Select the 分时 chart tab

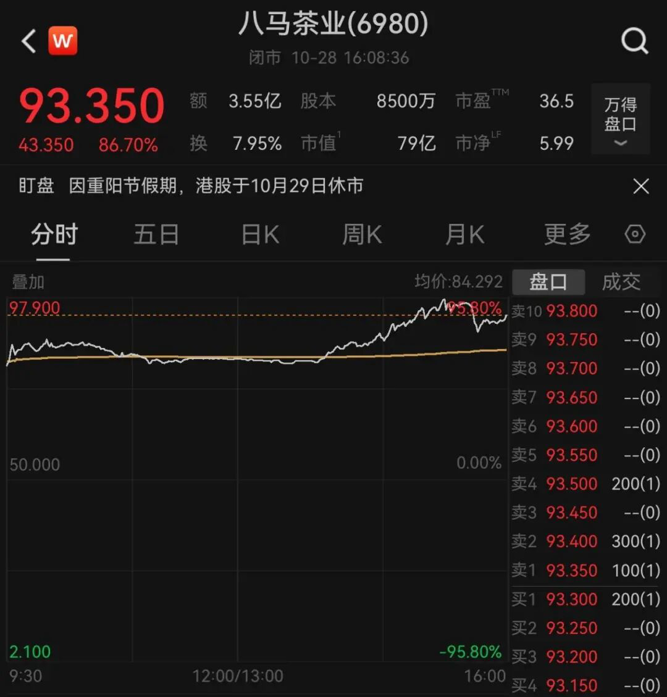pos(54,234)
